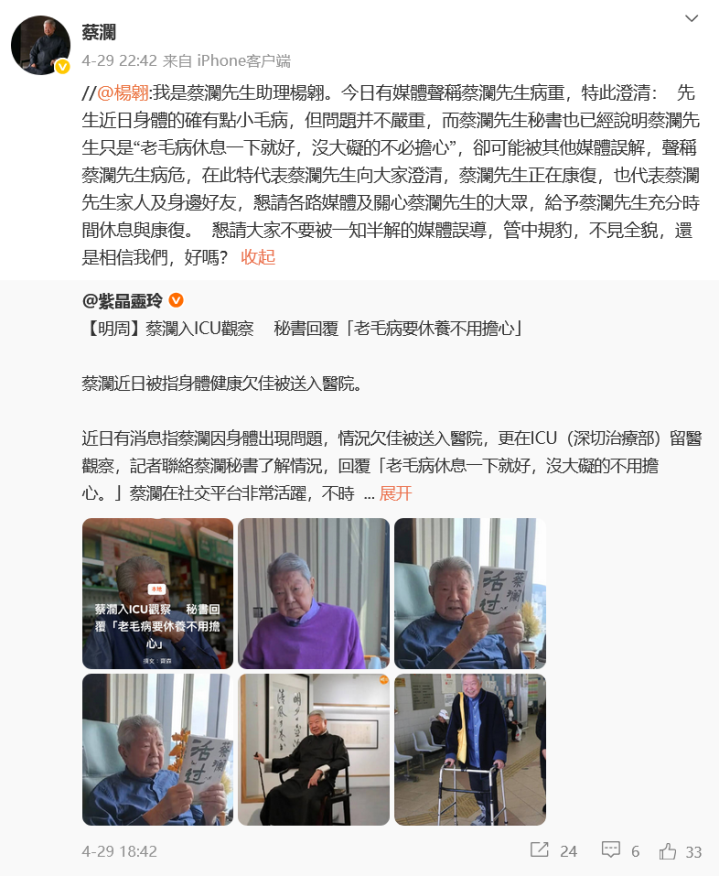This screenshot has width=719, height=876.
Task: Open the first photo in the bottom row
Action: pyautogui.click(x=158, y=749)
